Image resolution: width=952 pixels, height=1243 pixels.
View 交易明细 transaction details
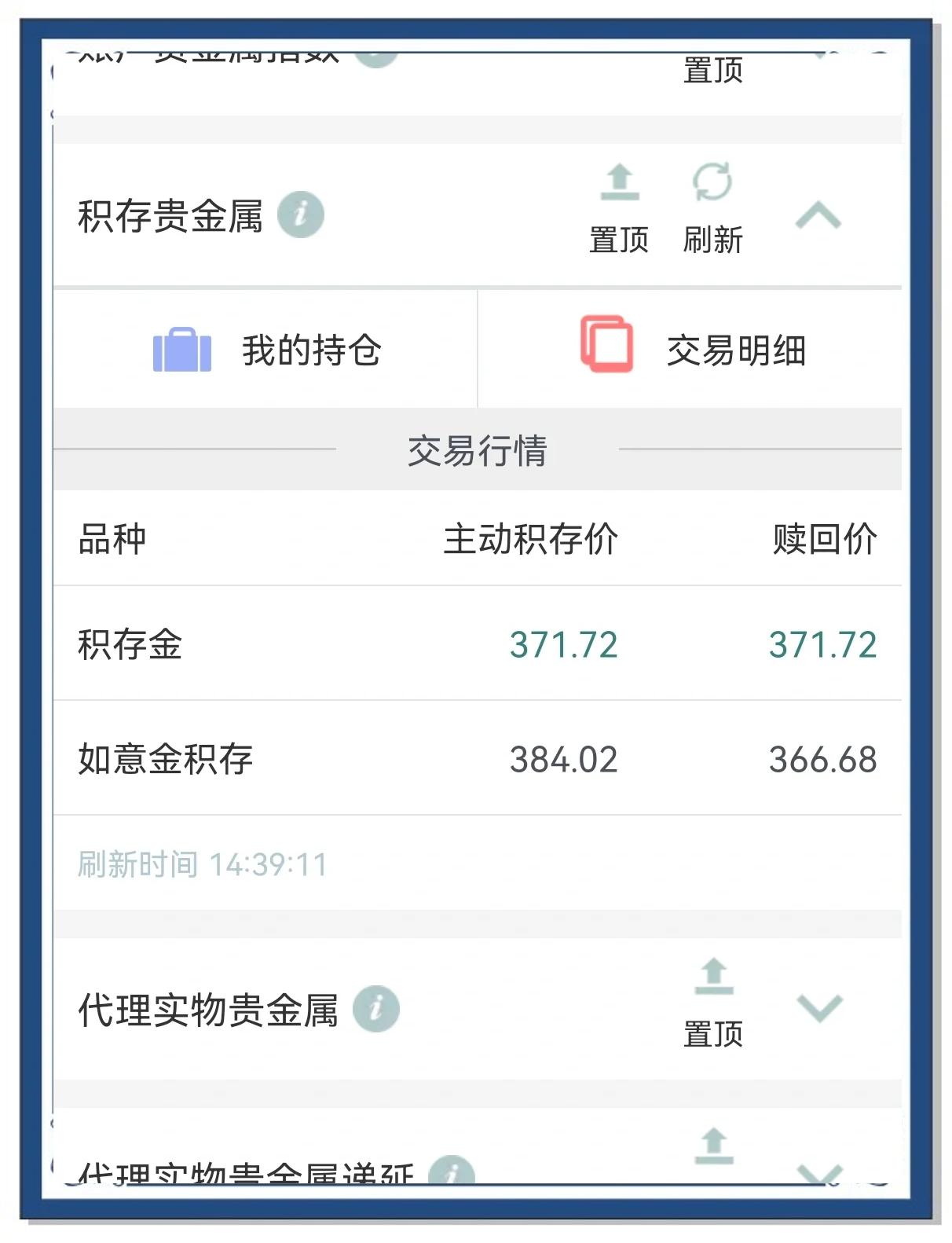click(x=691, y=350)
